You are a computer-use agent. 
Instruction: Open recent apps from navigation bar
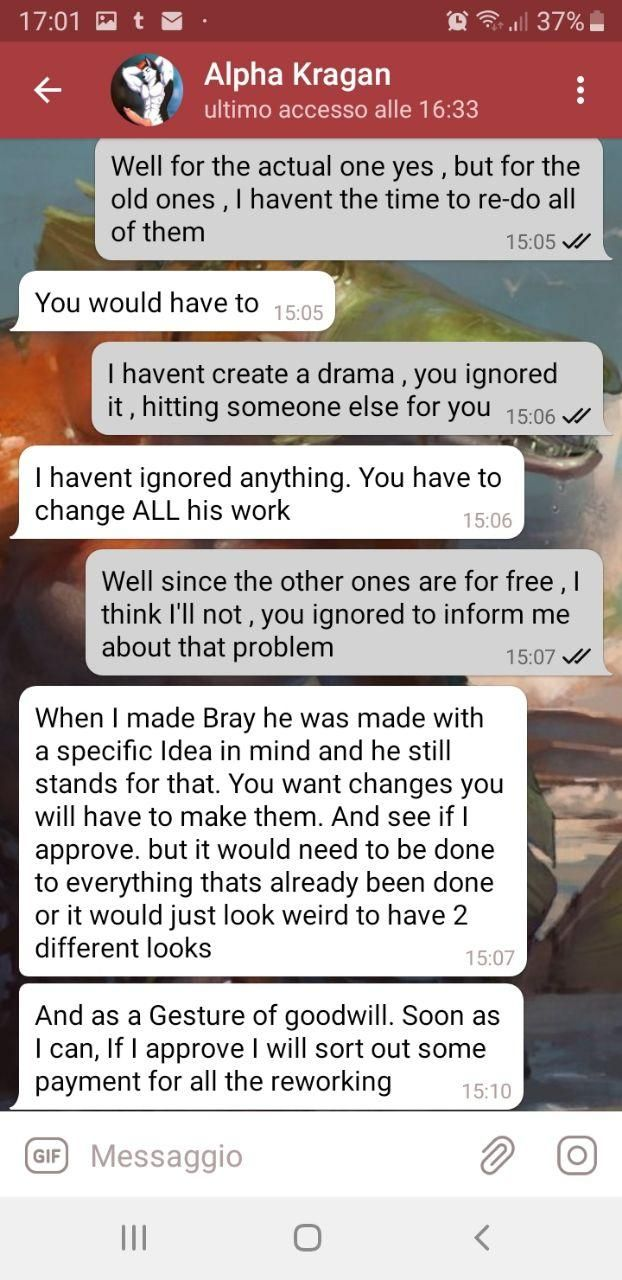[133, 1238]
